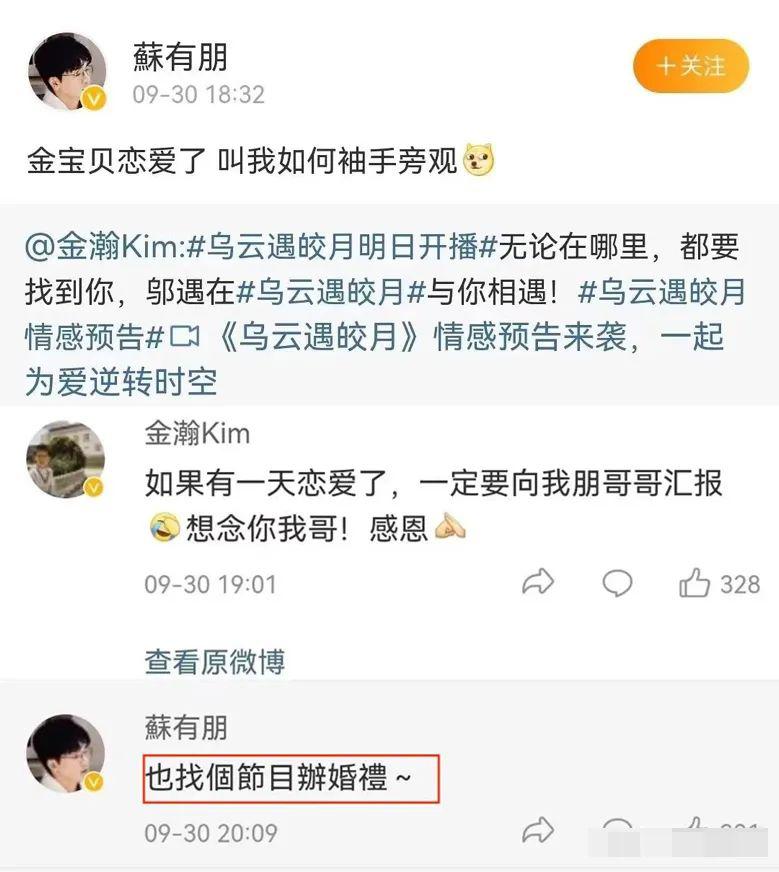The image size is (779, 872).
Task: Open the #乌云遇皎月情感预告# hashtag
Action: coord(662,292)
